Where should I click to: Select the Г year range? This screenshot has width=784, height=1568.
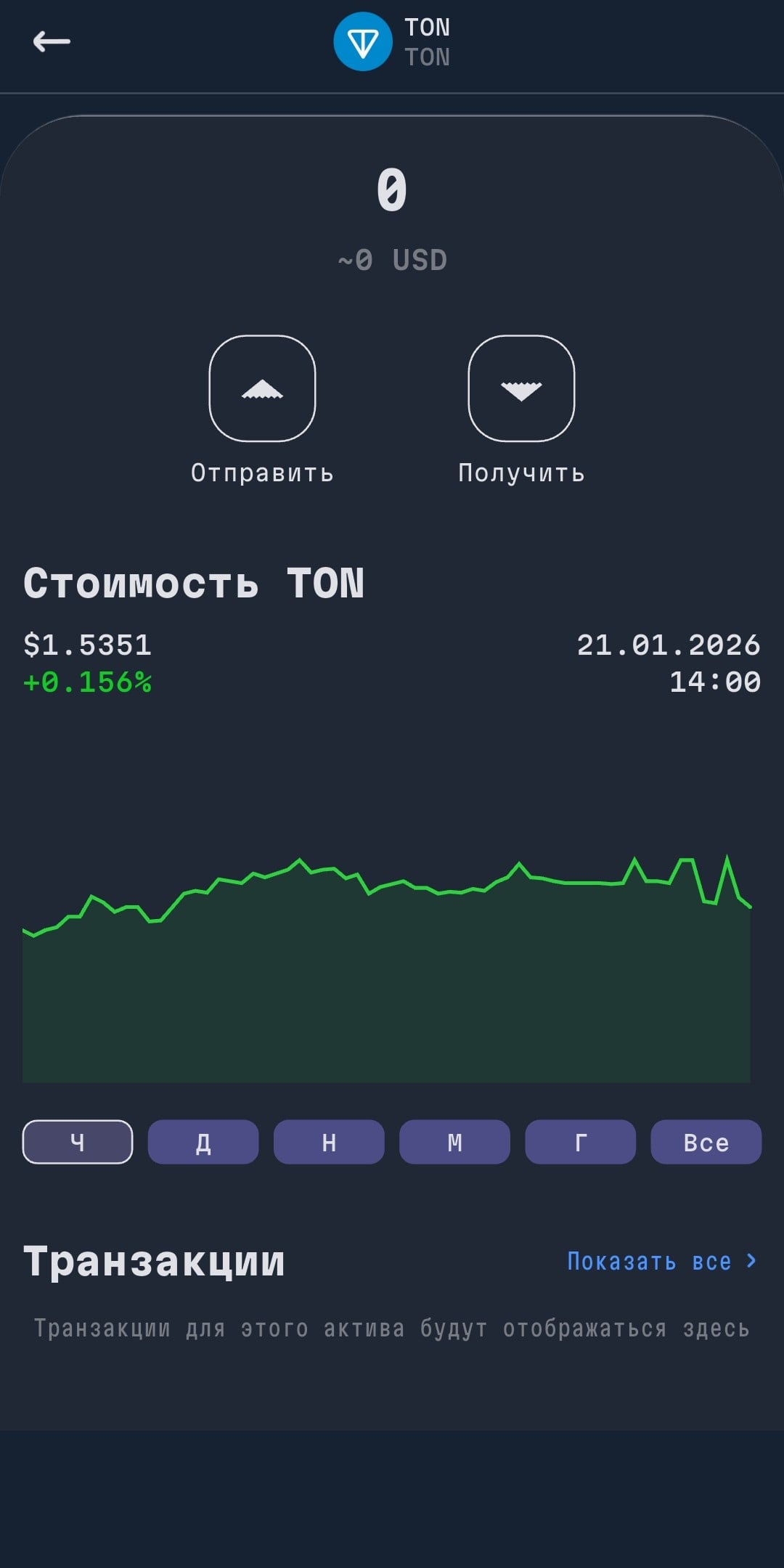tap(581, 1141)
